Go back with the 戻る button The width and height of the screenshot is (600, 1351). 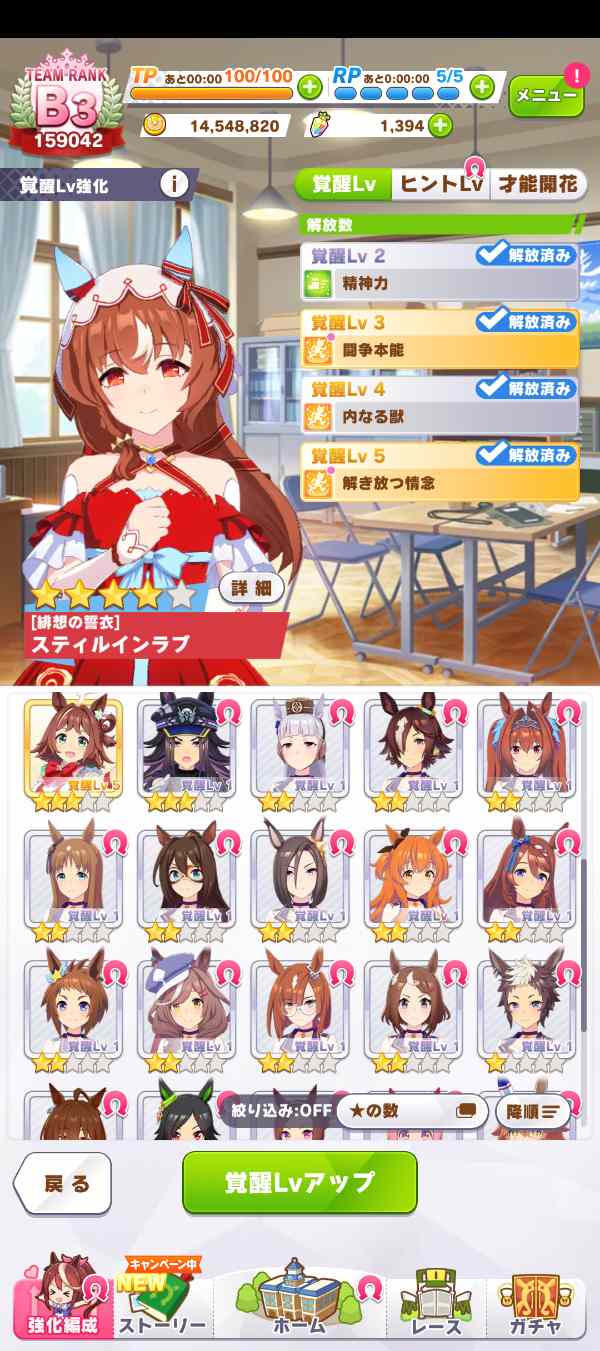pos(65,1184)
